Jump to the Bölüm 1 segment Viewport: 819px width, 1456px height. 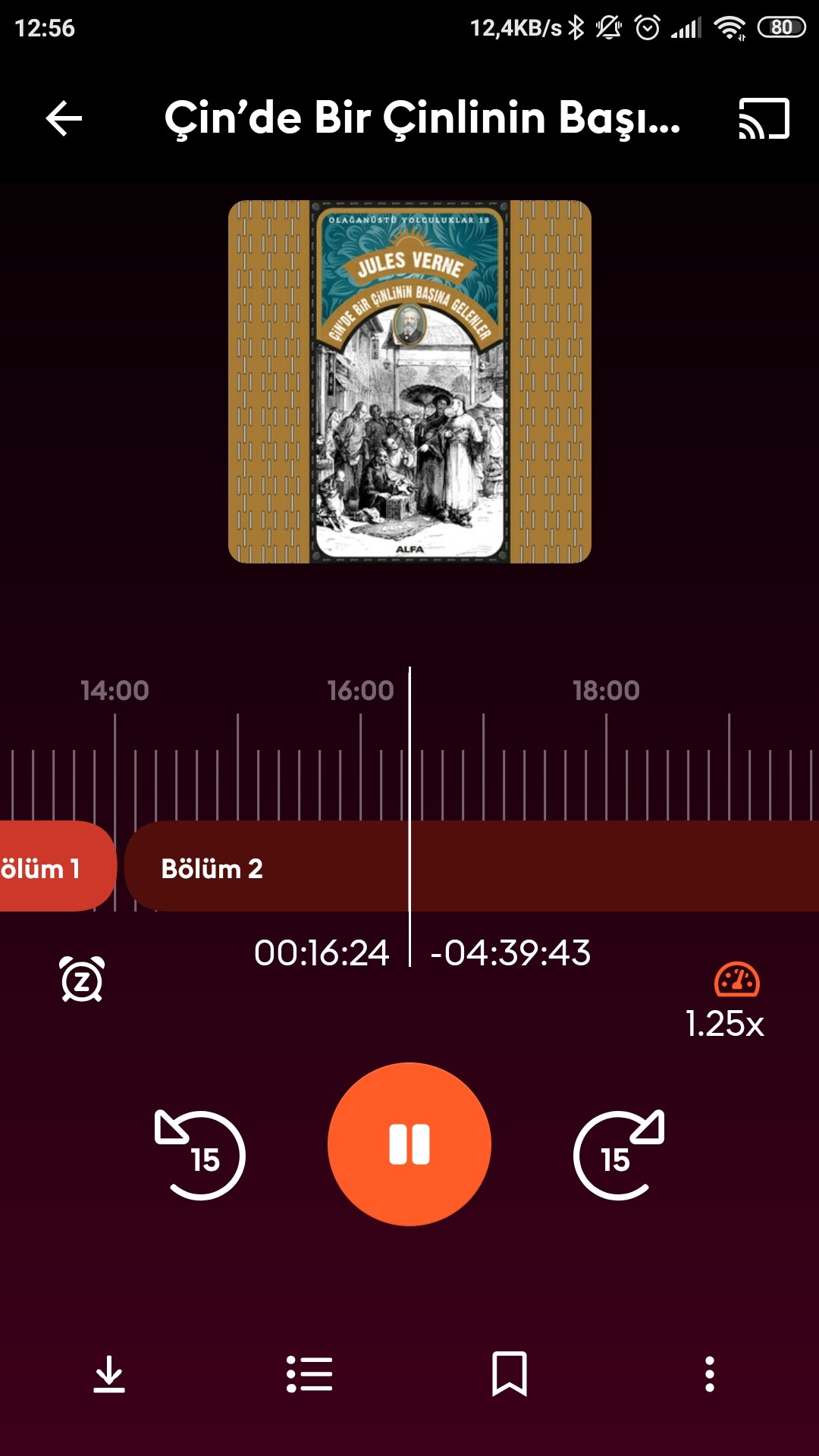tap(57, 866)
